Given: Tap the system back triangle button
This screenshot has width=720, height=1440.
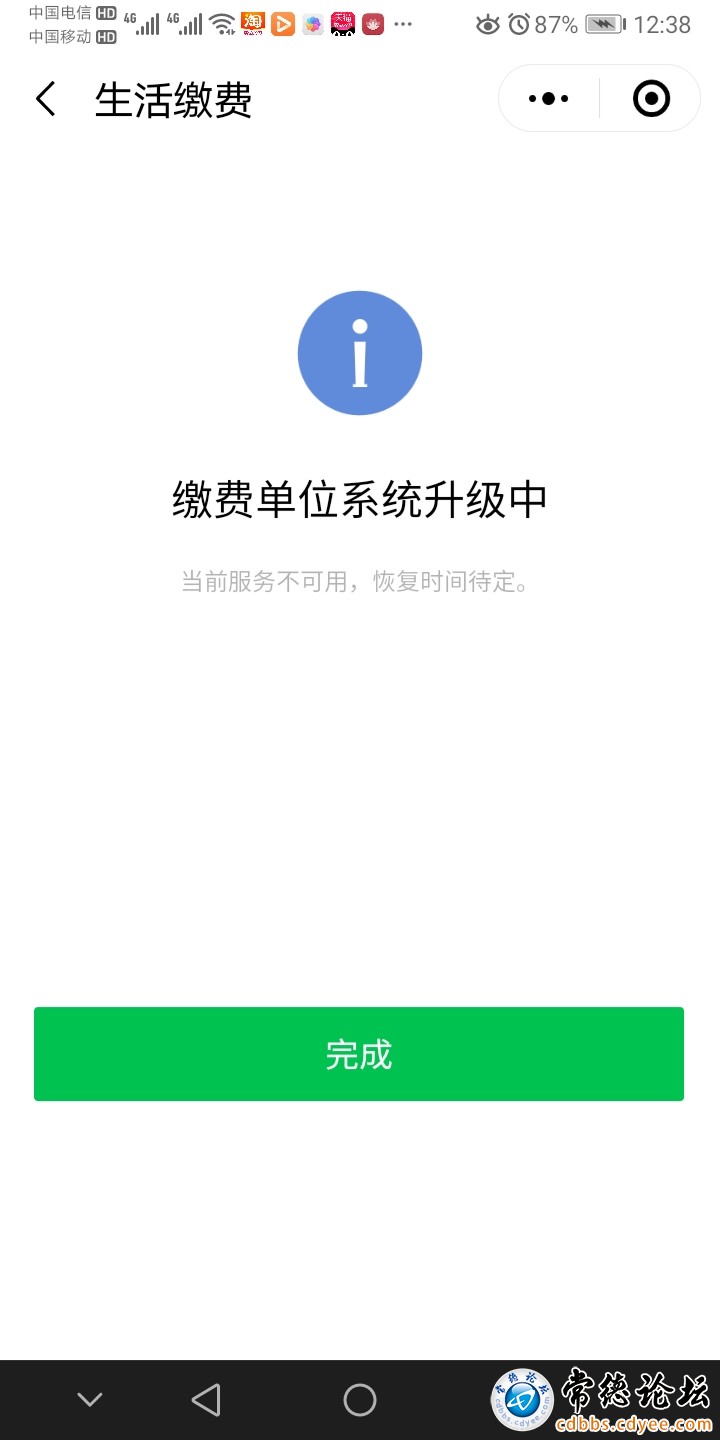Looking at the screenshot, I should coord(206,1399).
